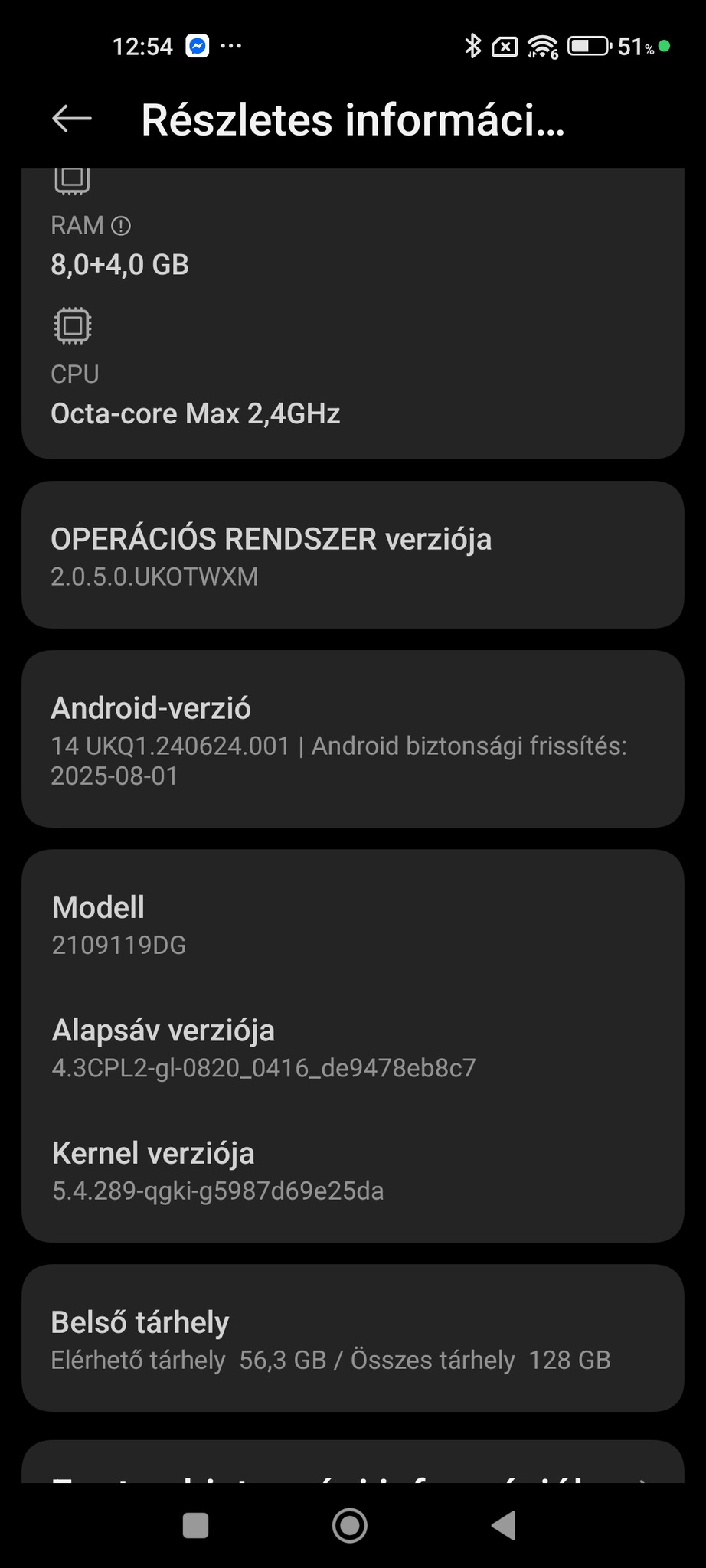Select the Modell entry
This screenshot has height=1568, width=706.
pos(352,925)
